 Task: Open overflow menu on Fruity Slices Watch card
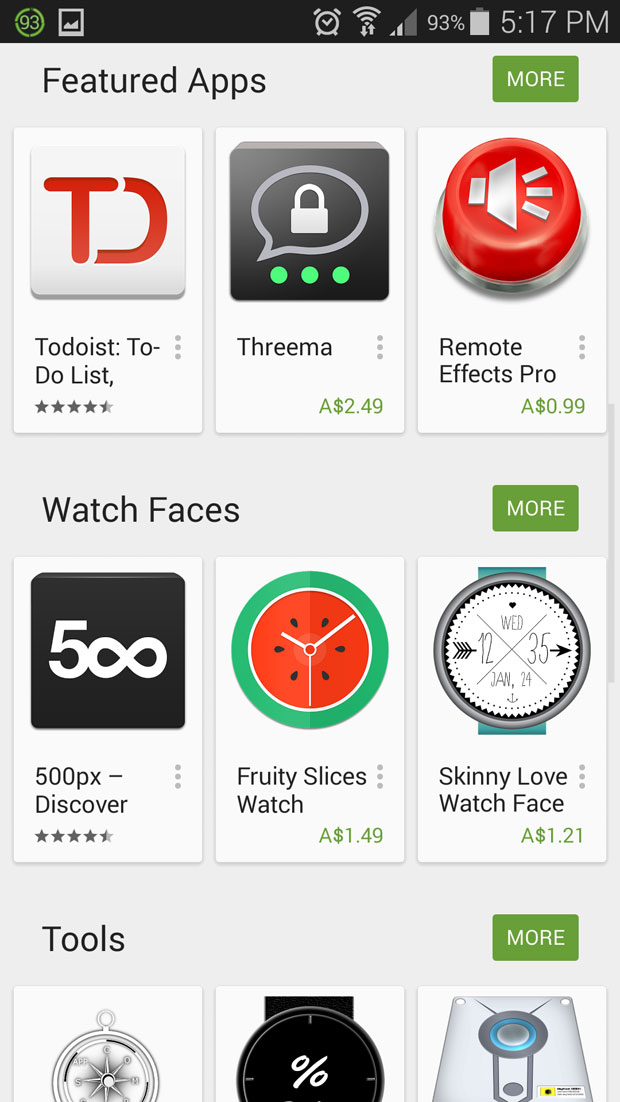(x=380, y=776)
